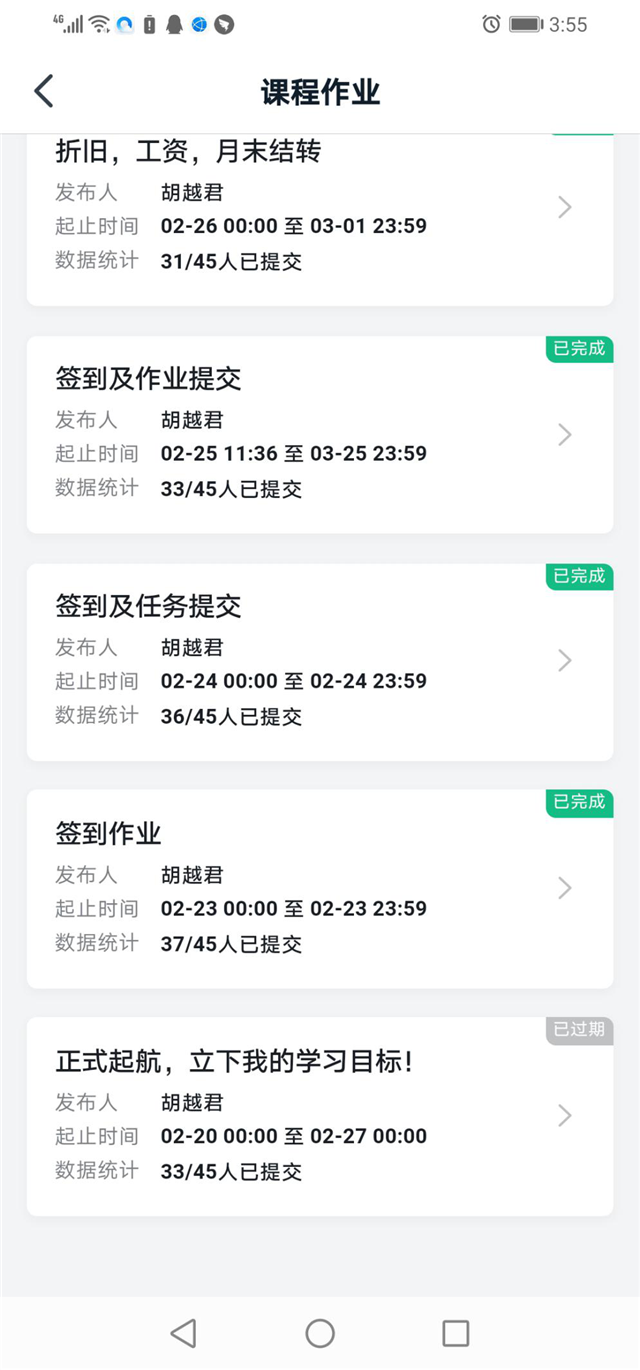Show recent apps with square button
The image size is (640, 1370).
coord(456,1333)
